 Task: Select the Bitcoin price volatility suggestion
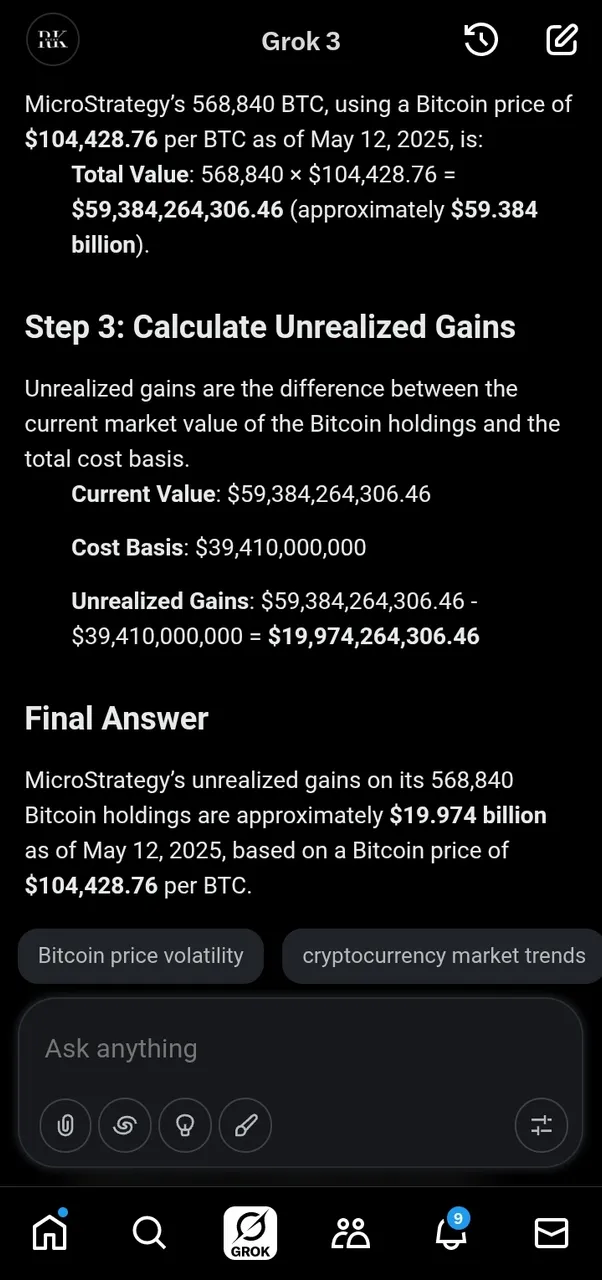tap(141, 956)
